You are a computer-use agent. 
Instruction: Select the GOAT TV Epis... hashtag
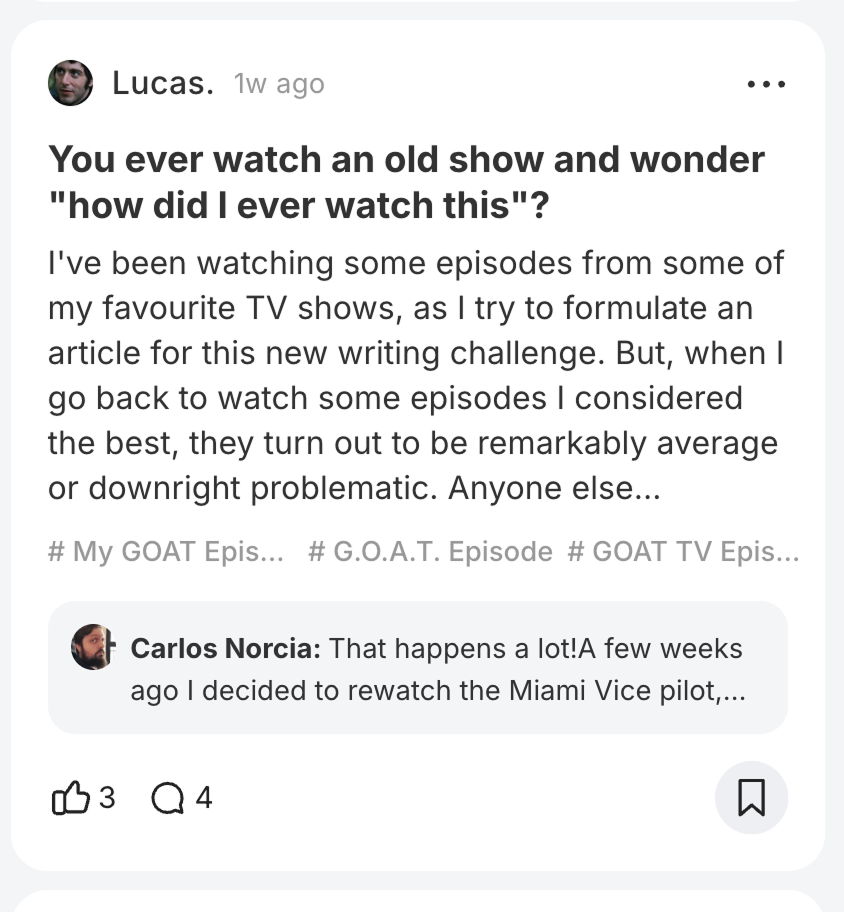coord(683,551)
